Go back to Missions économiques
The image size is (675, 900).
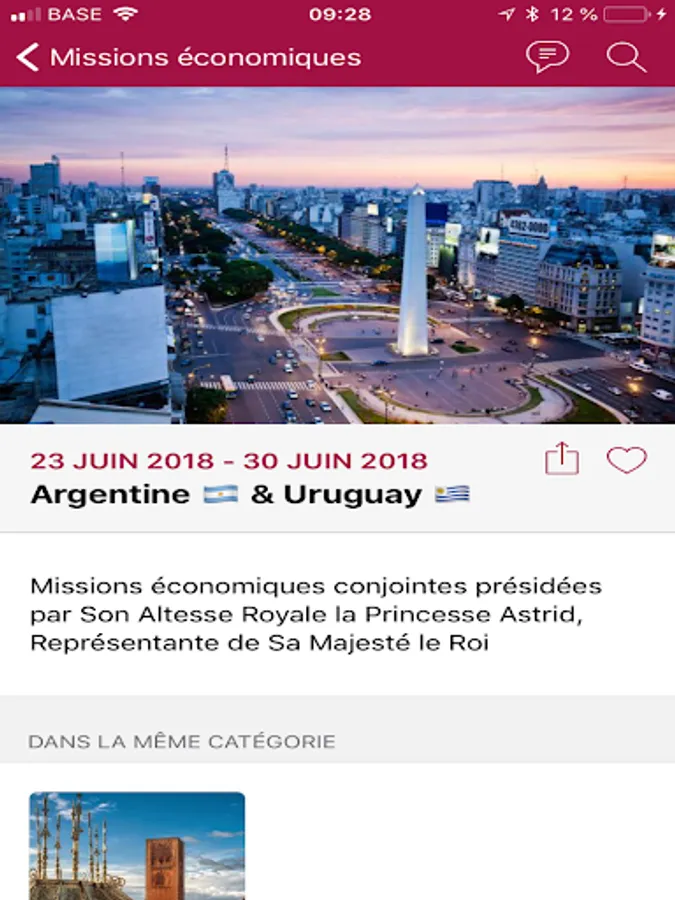[30, 58]
